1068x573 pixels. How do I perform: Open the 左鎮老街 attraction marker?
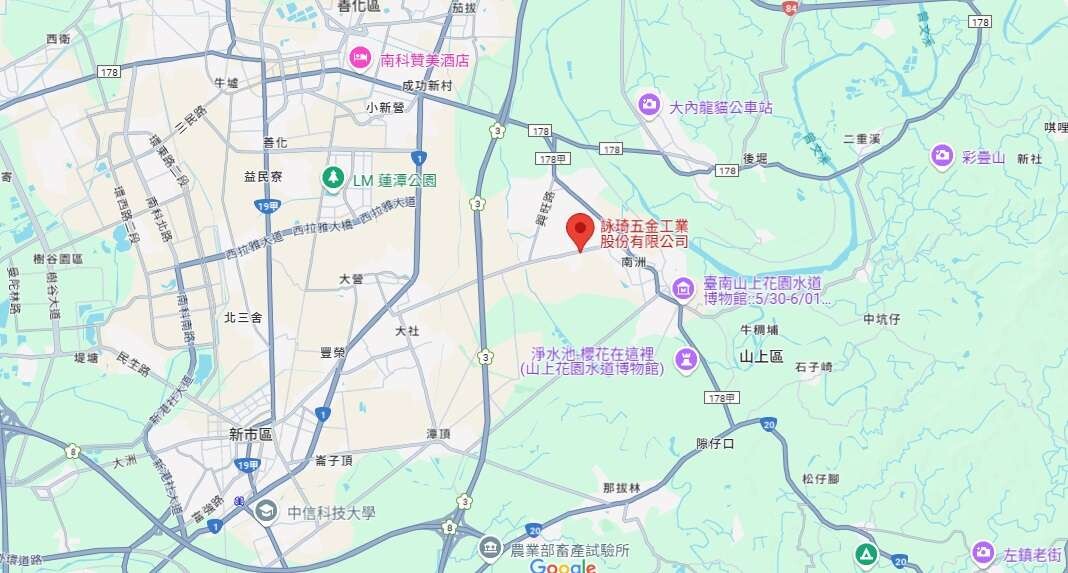point(983,552)
